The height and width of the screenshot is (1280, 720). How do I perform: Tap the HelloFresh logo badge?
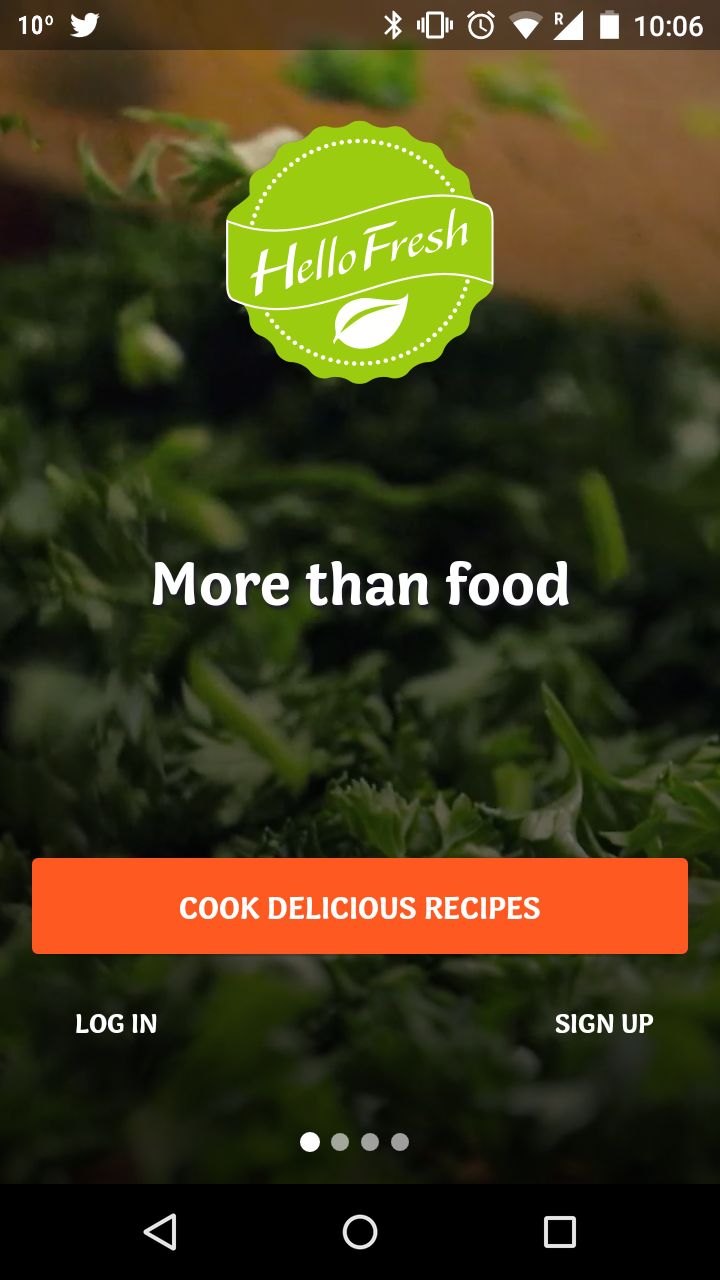pyautogui.click(x=360, y=252)
